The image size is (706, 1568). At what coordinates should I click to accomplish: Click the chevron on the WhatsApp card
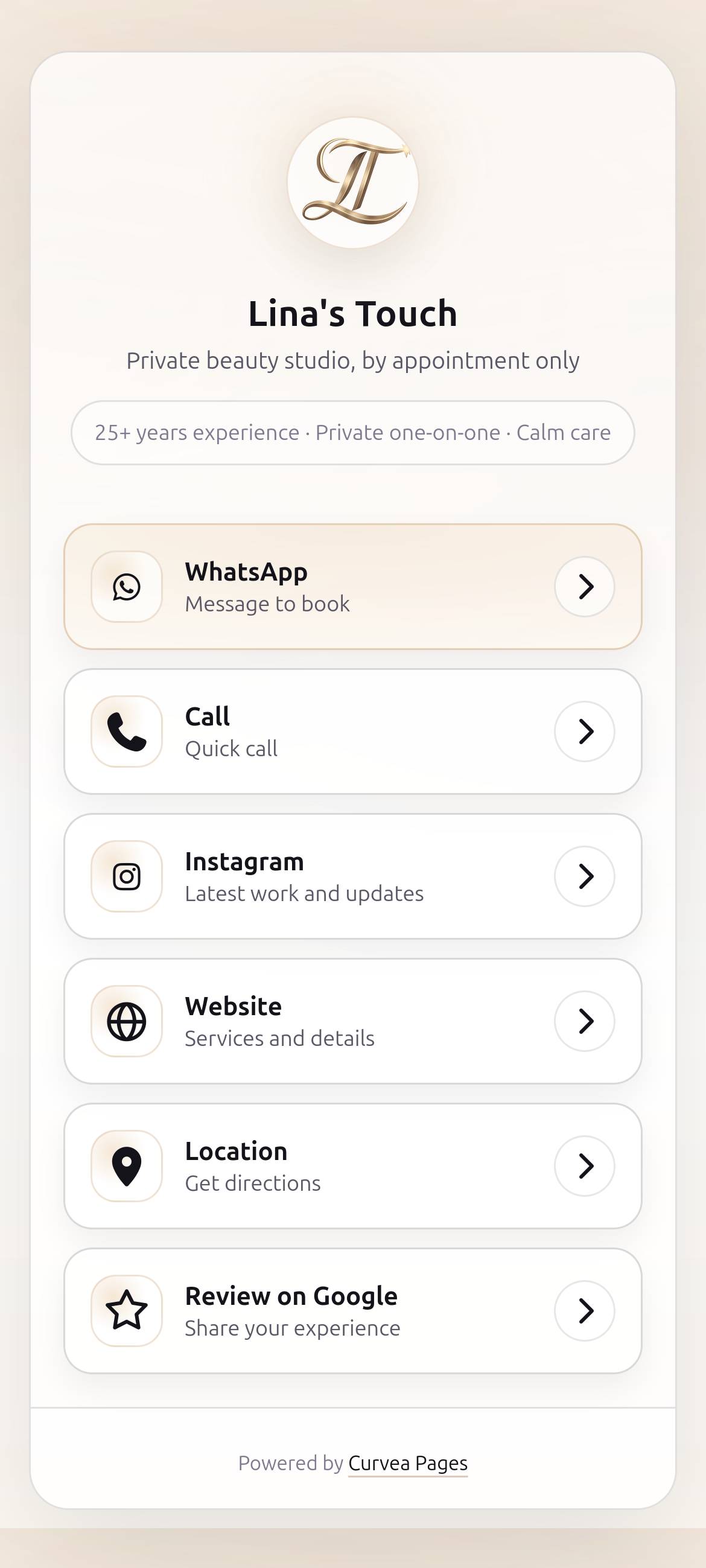(584, 587)
